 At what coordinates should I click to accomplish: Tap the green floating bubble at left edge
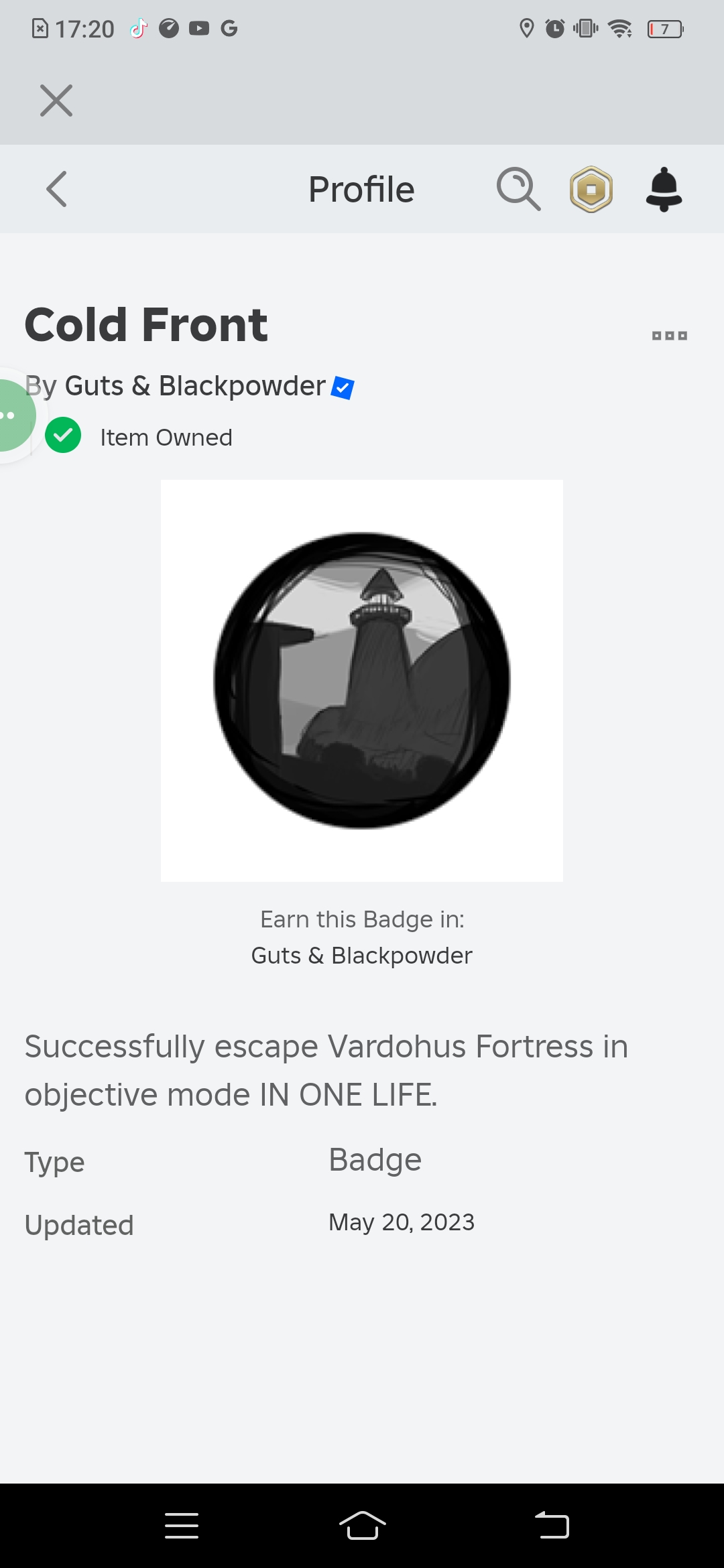point(12,415)
